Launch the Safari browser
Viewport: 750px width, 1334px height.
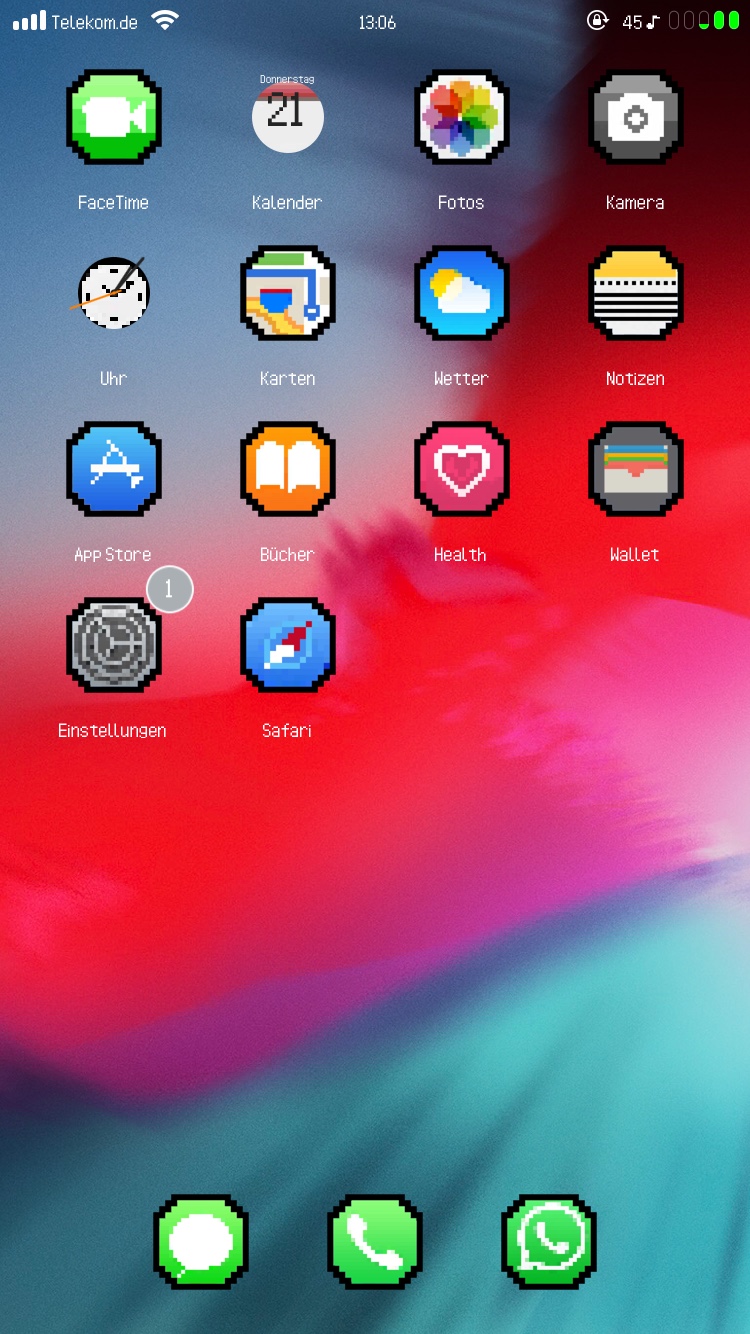coord(287,645)
